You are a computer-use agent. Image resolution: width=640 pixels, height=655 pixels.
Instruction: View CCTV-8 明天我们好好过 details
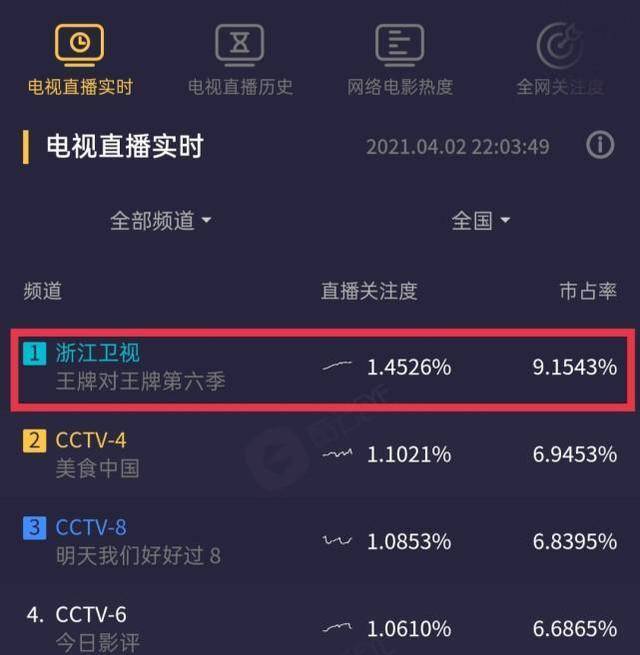320,541
